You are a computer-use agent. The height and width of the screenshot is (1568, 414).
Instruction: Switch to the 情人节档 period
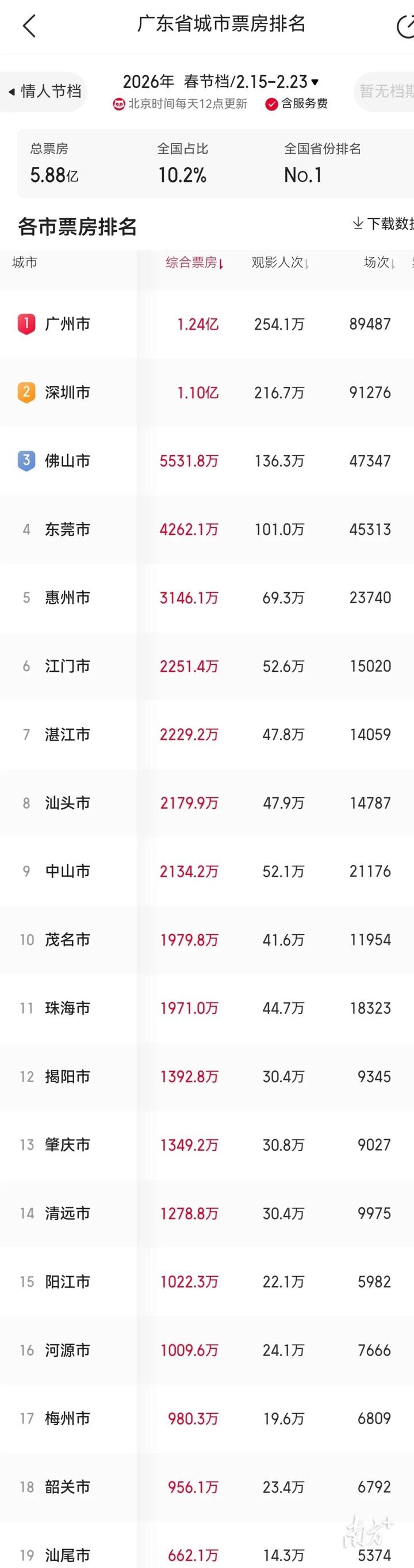(x=45, y=92)
